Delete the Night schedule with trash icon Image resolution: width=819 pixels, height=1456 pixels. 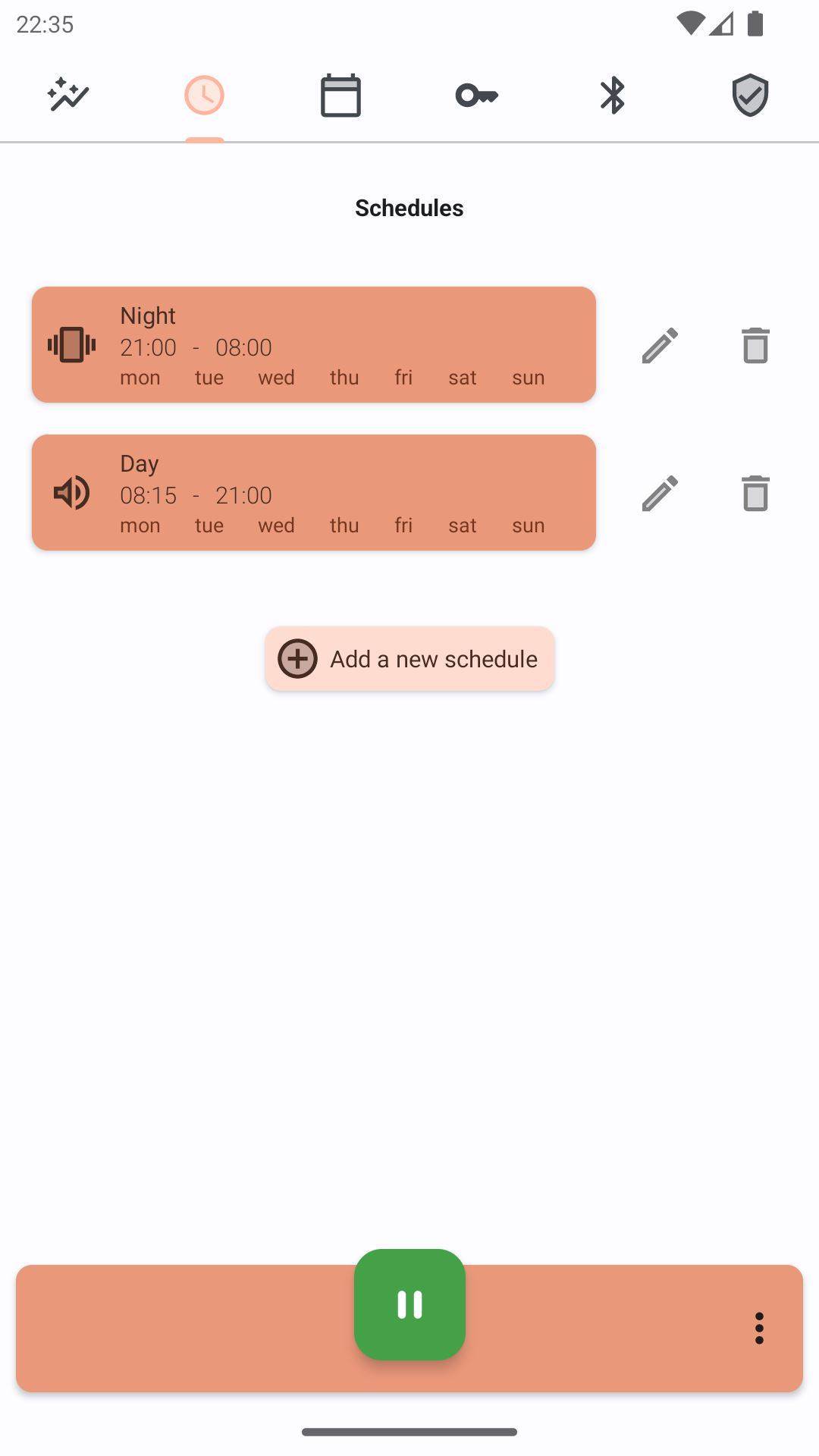coord(755,345)
